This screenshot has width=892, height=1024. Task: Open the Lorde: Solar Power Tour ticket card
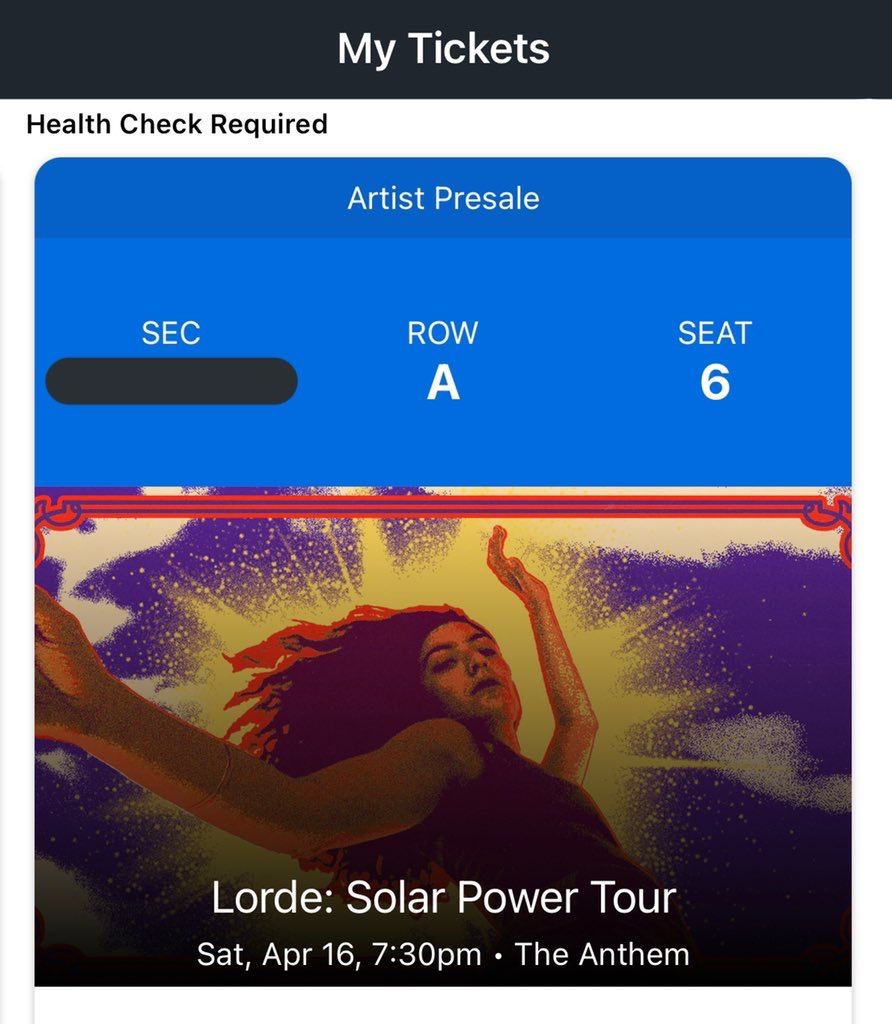(x=443, y=897)
